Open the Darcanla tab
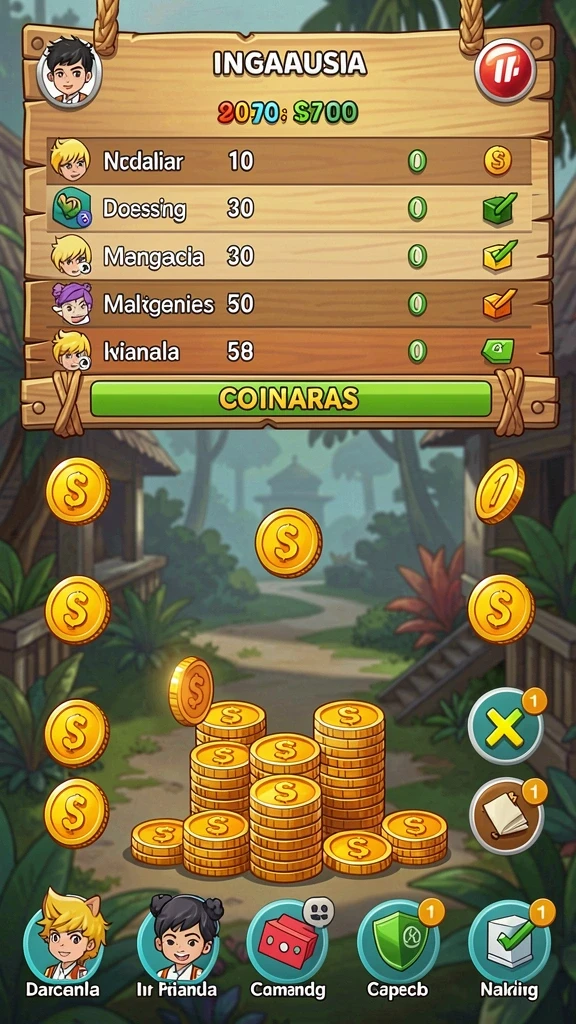The width and height of the screenshot is (576, 1024). (63, 941)
